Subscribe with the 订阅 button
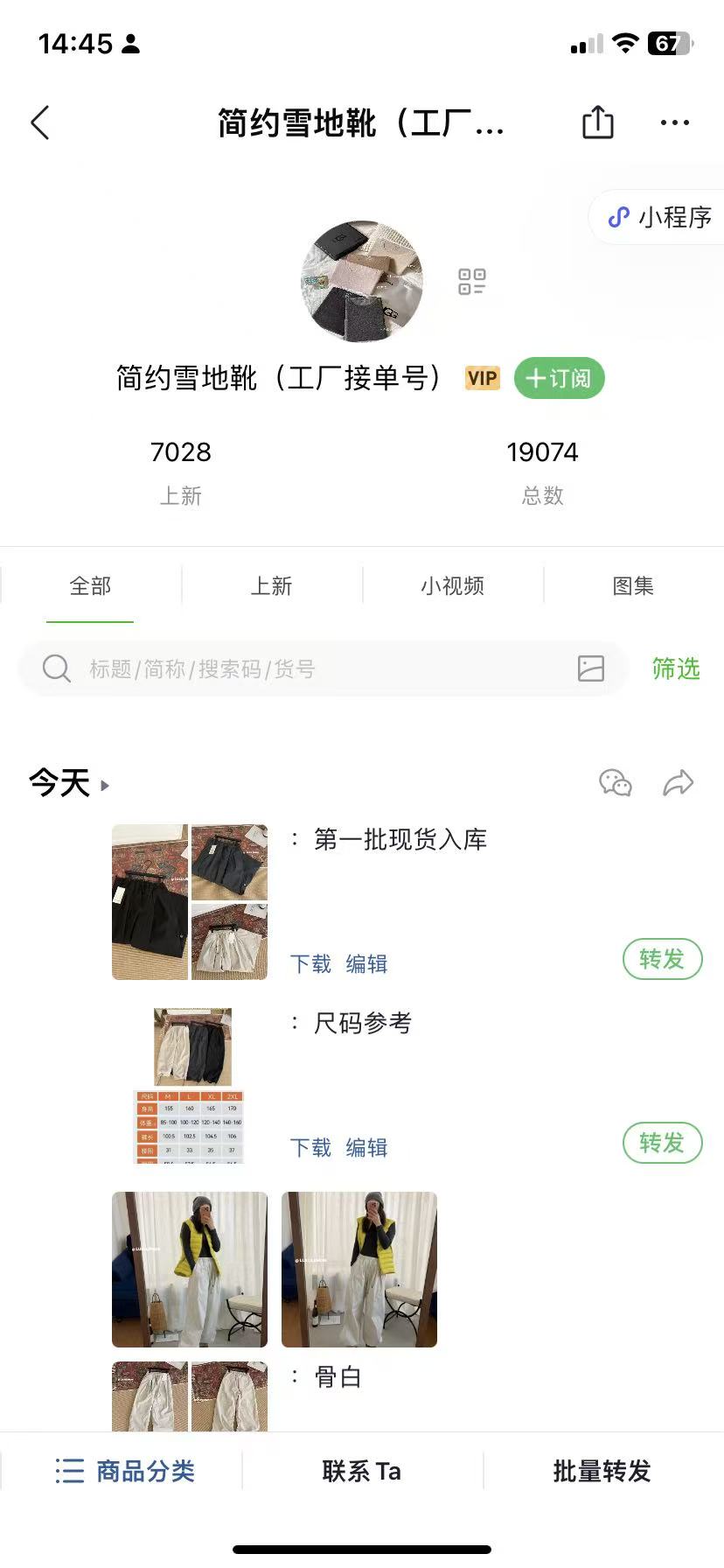 pos(559,379)
